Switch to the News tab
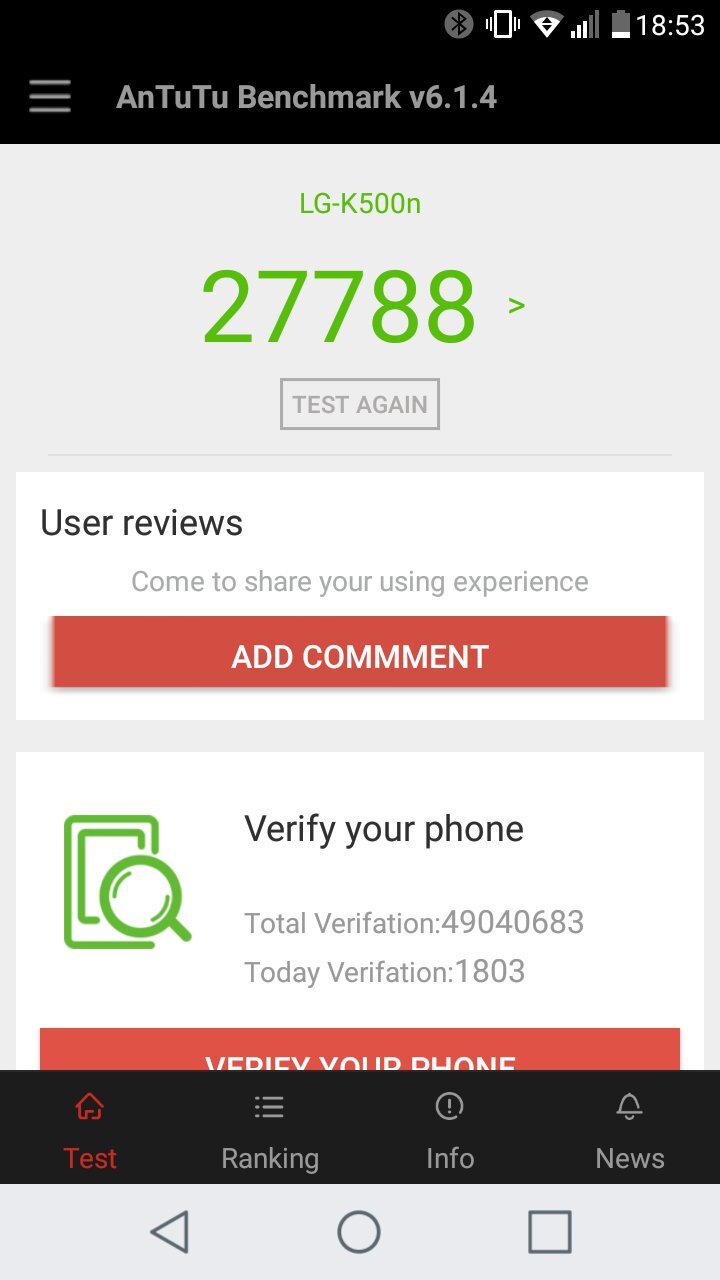 point(629,1157)
